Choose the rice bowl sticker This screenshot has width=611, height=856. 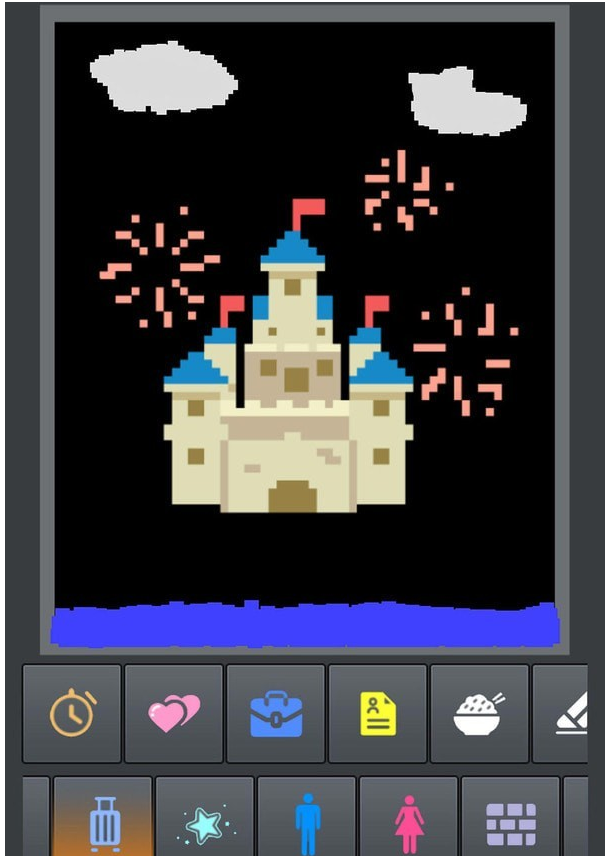pos(480,714)
